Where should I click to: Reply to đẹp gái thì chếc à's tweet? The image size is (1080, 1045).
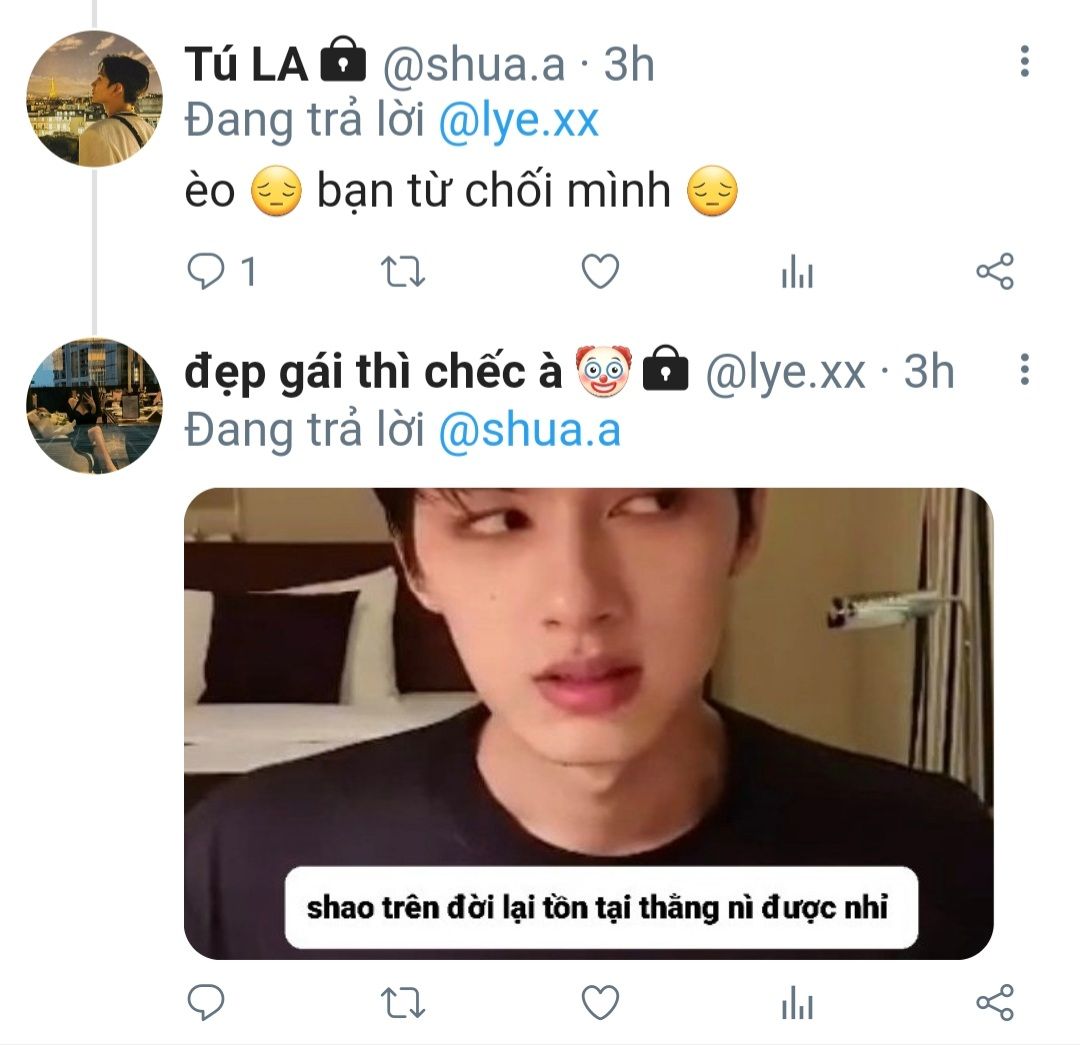pyautogui.click(x=207, y=1002)
